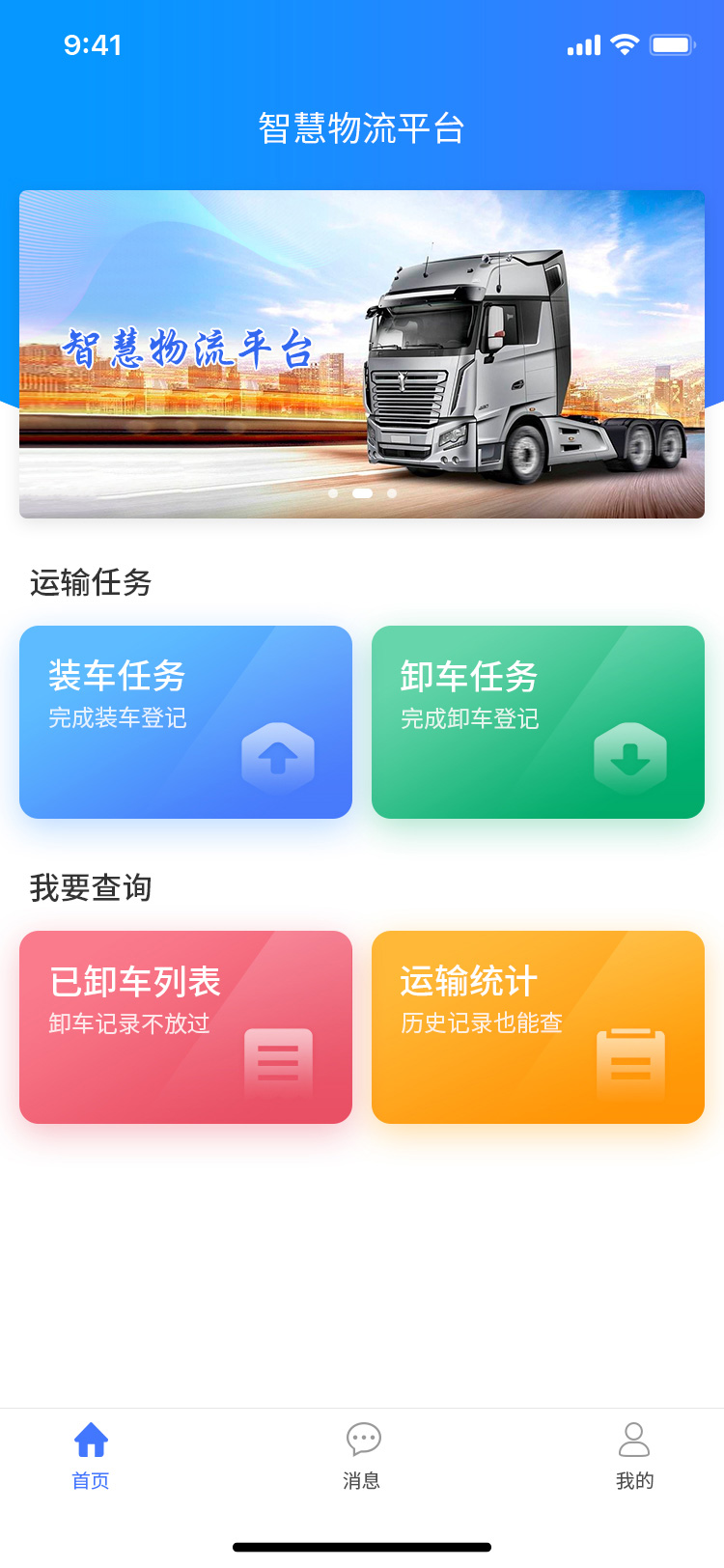Tap the 智慧物流平台 truck banner

pyautogui.click(x=362, y=354)
